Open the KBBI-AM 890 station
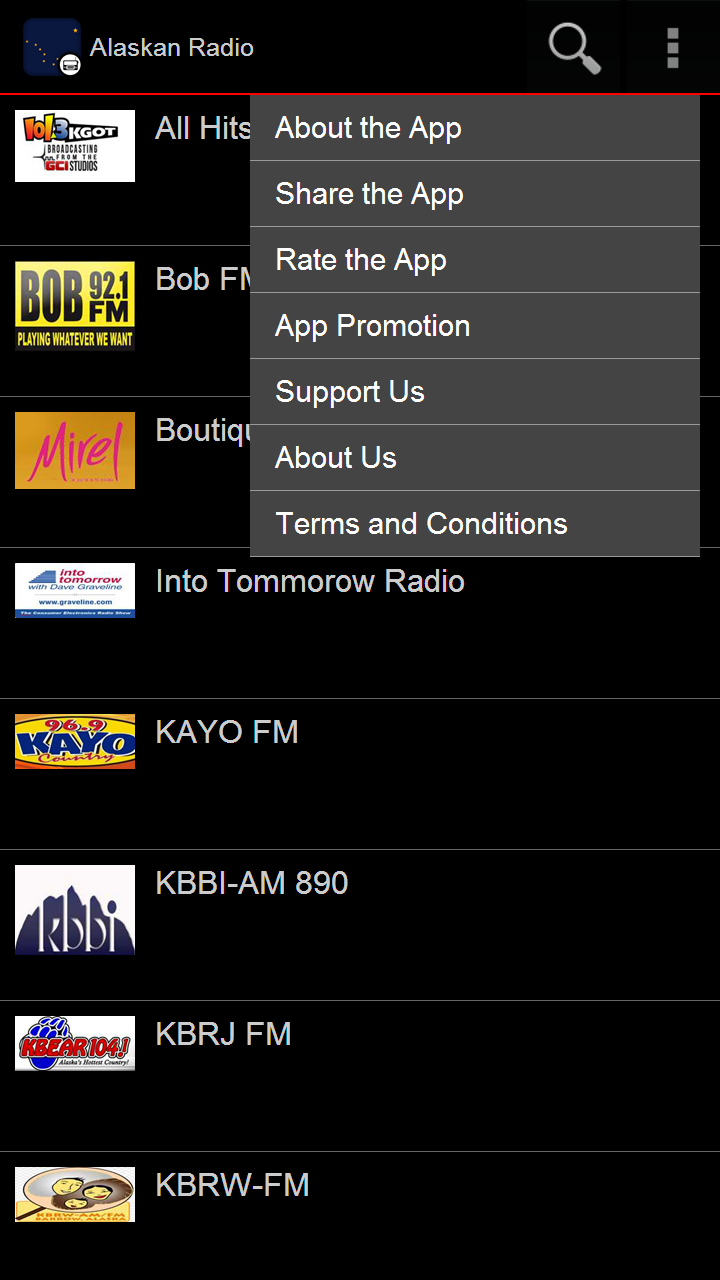 [x=252, y=883]
